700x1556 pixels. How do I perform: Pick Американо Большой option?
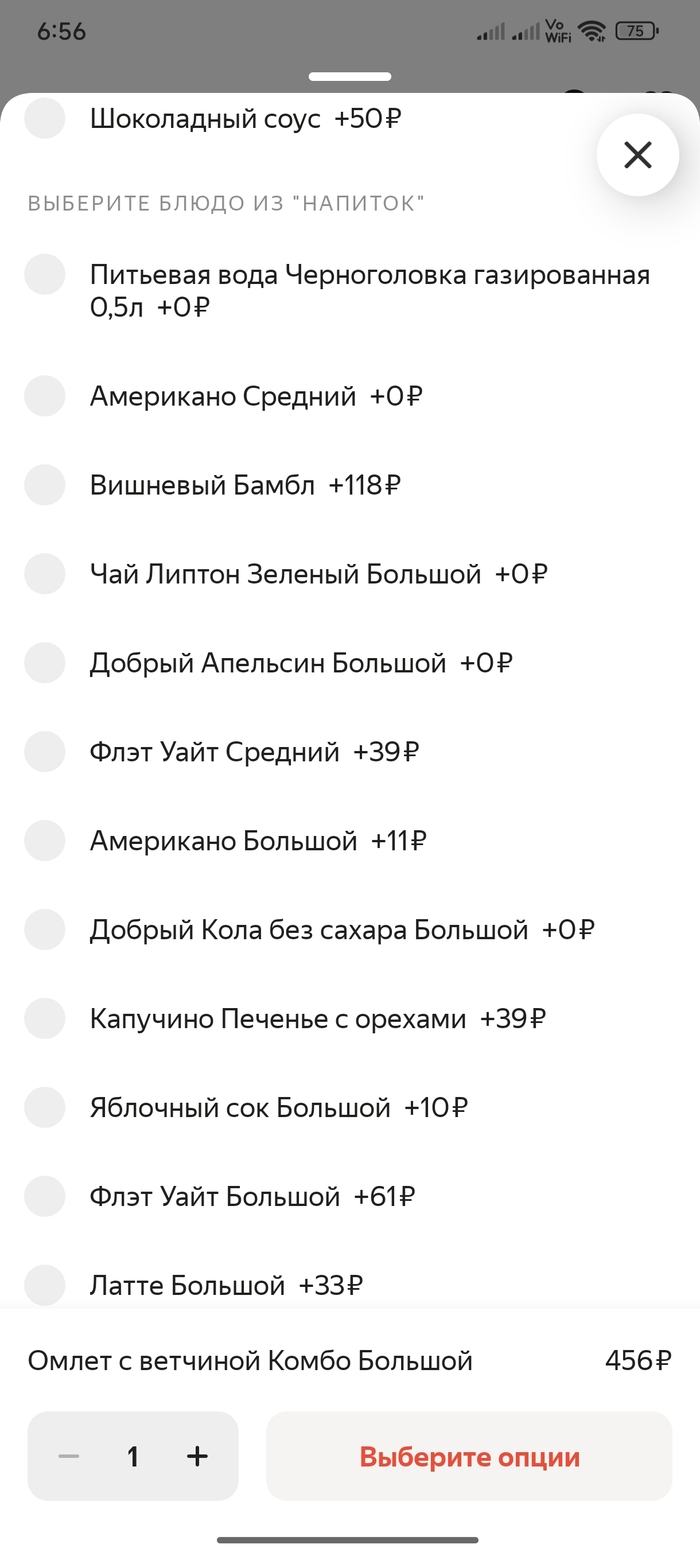(45, 840)
